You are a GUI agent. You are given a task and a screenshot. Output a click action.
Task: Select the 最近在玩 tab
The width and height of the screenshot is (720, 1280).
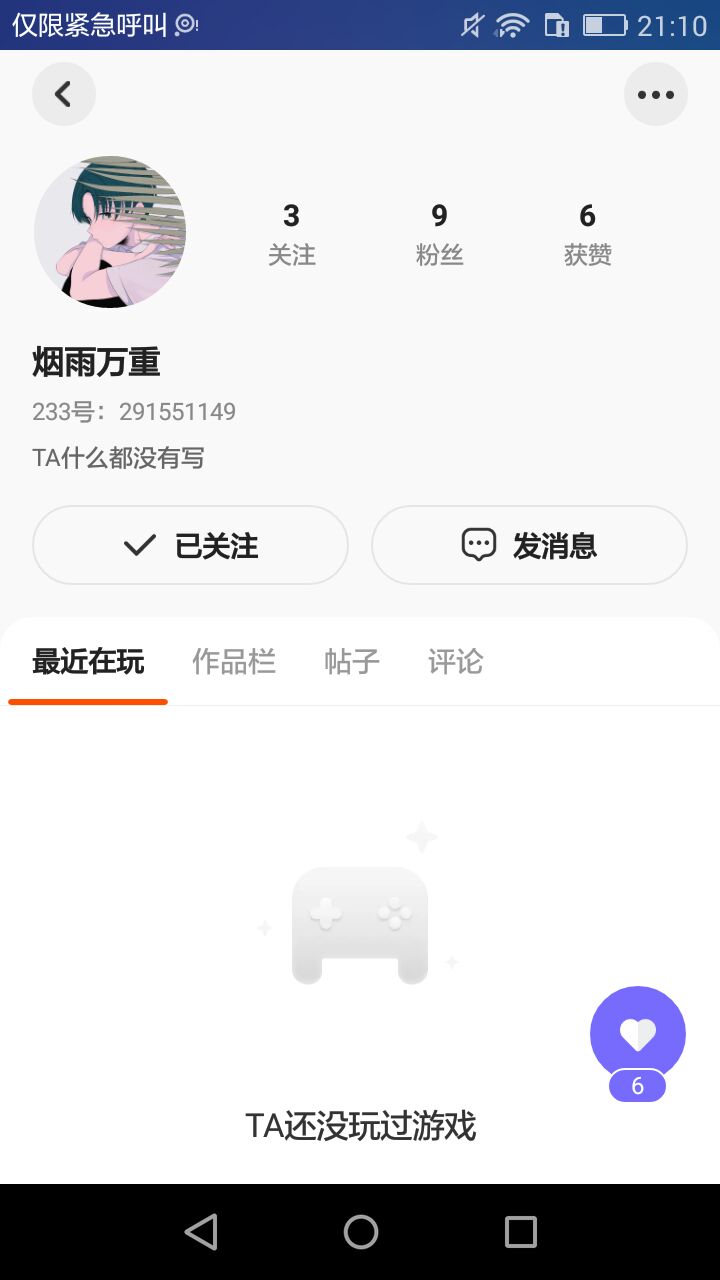(88, 662)
